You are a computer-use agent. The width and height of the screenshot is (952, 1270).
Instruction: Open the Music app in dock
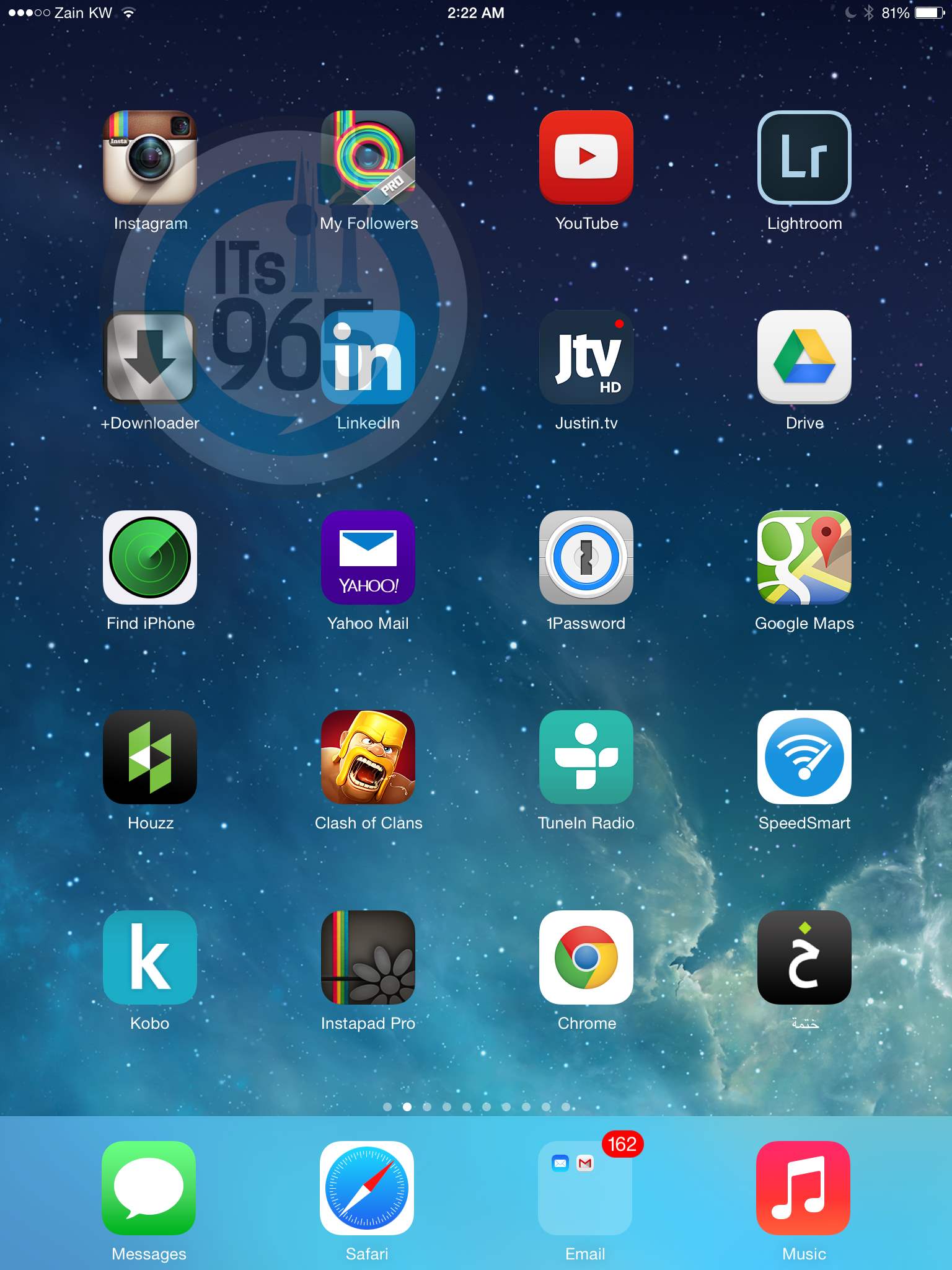(803, 1188)
